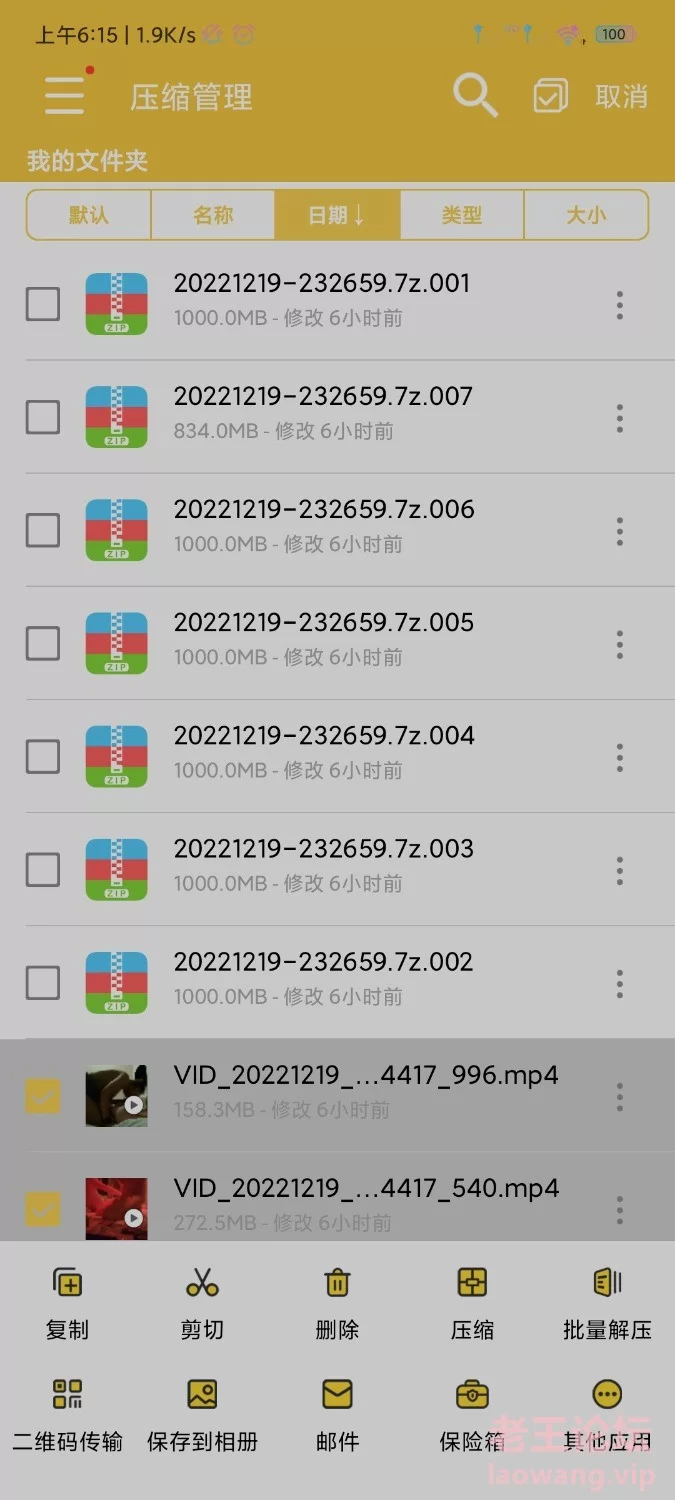The image size is (675, 1500).
Task: Open overflow menu for 20221219-232659.7z.007
Action: click(620, 418)
